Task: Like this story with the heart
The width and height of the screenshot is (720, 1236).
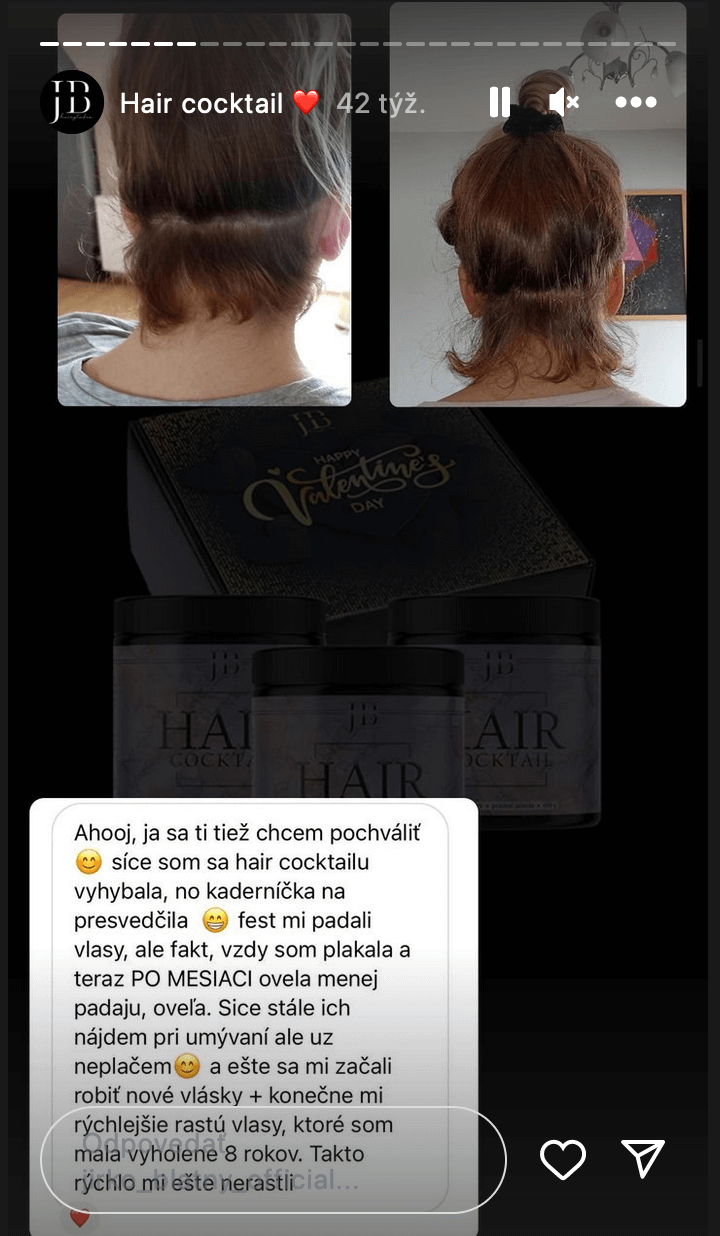Action: 562,1159
